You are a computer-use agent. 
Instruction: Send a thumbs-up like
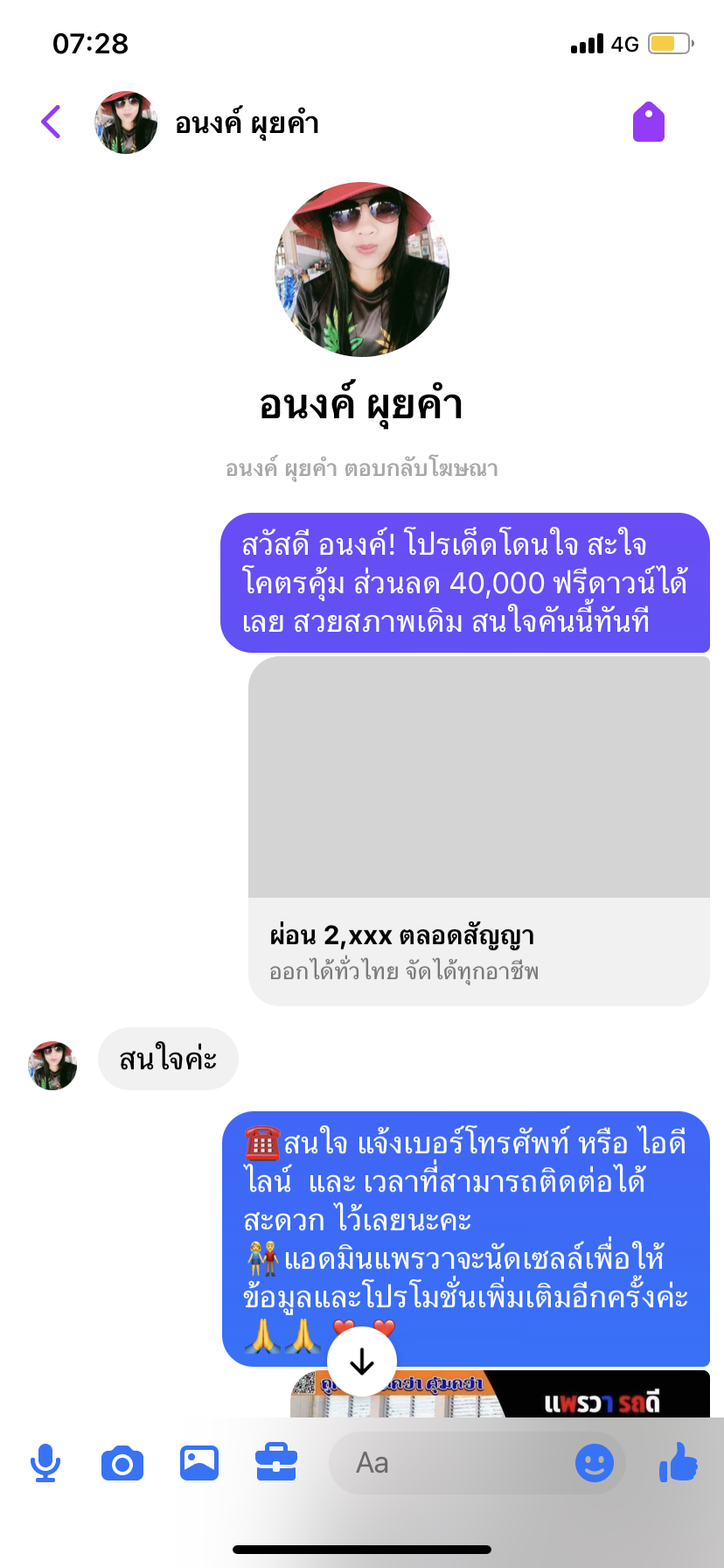click(678, 1463)
